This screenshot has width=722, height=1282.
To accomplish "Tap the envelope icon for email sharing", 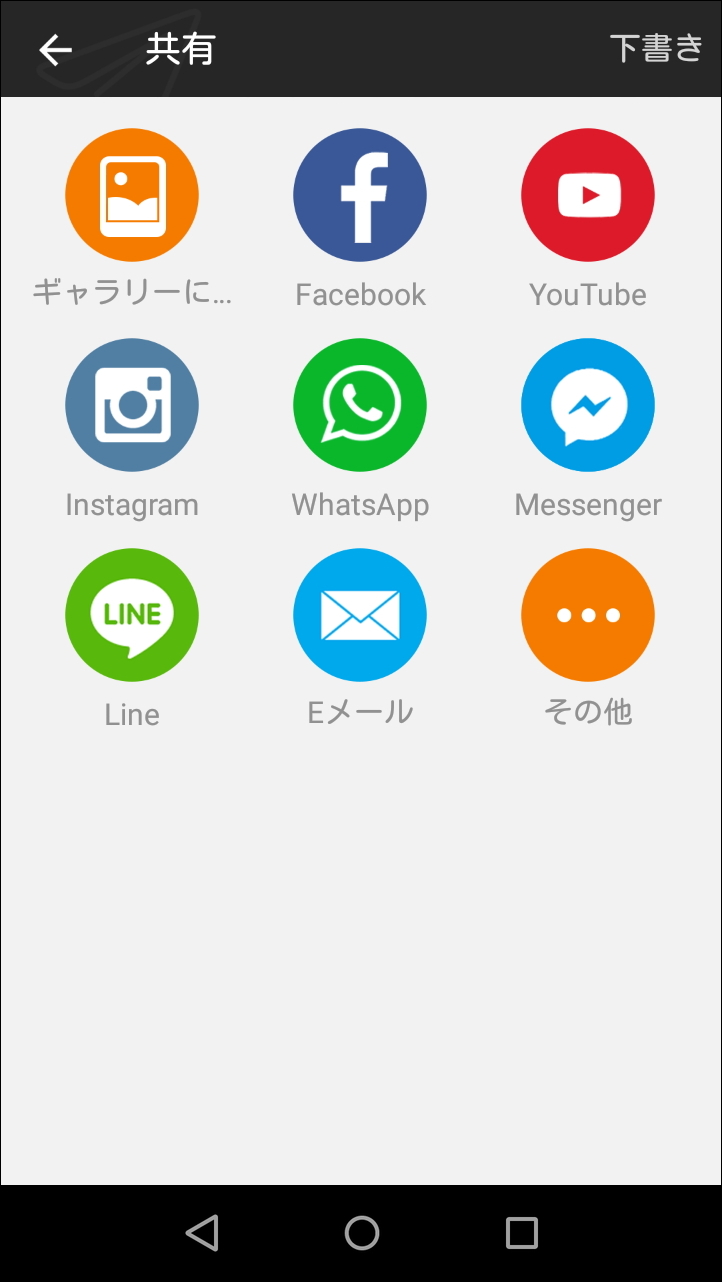I will [x=360, y=615].
